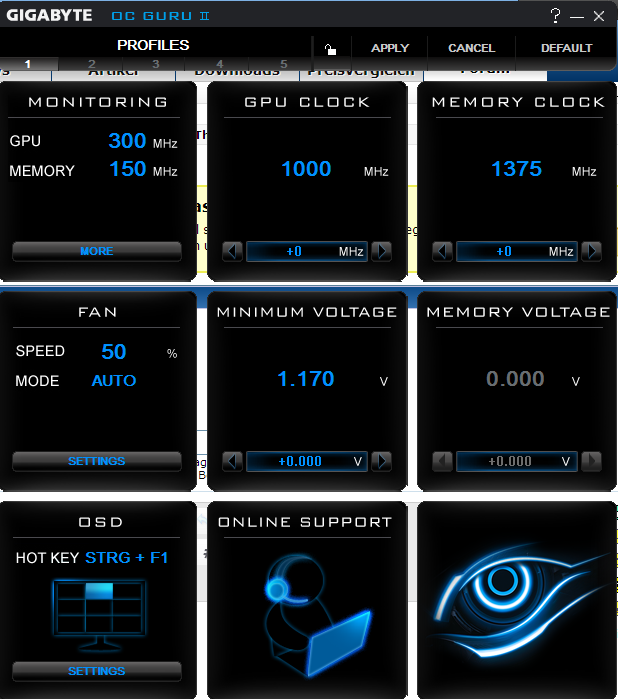
Task: Open the fan settings
Action: [x=97, y=461]
